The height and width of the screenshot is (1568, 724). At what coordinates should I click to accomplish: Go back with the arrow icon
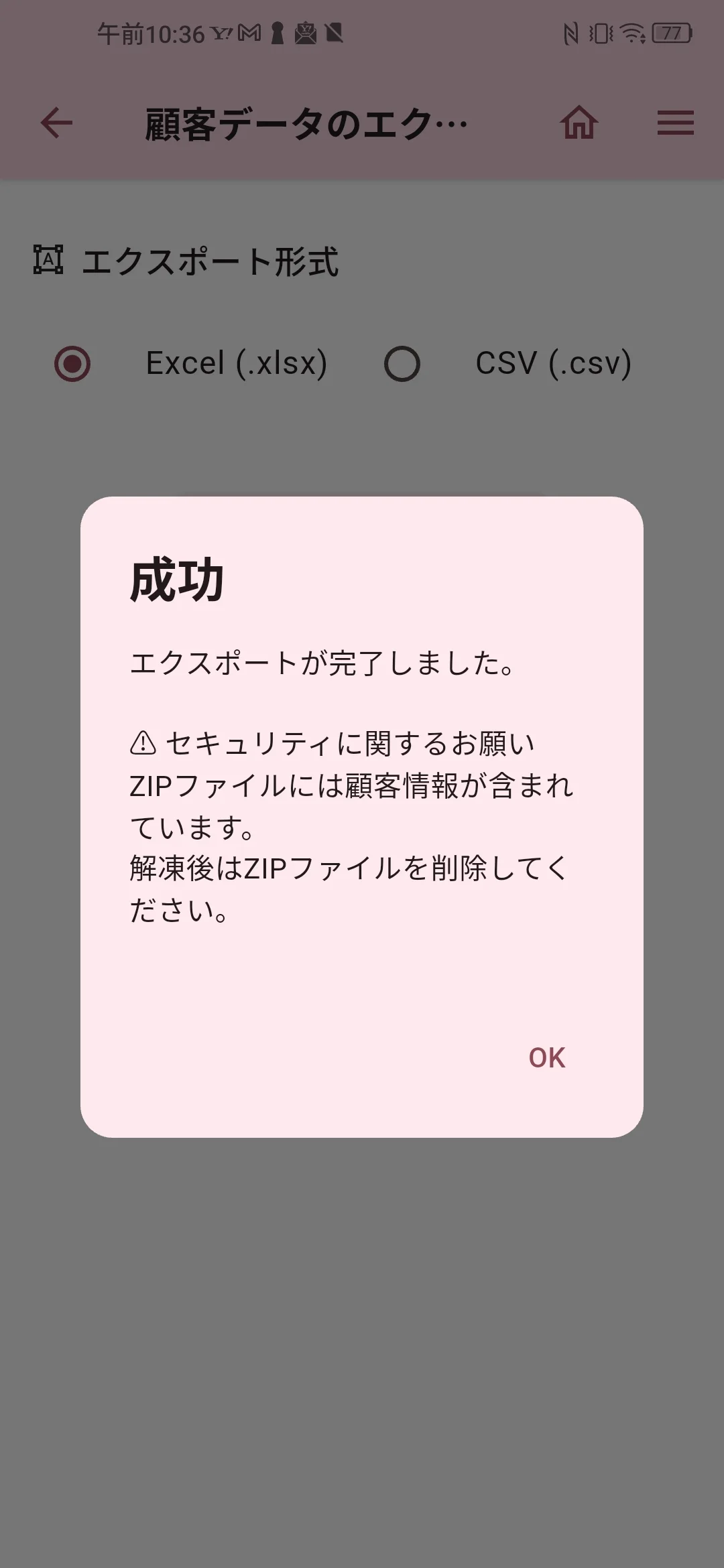[x=56, y=123]
